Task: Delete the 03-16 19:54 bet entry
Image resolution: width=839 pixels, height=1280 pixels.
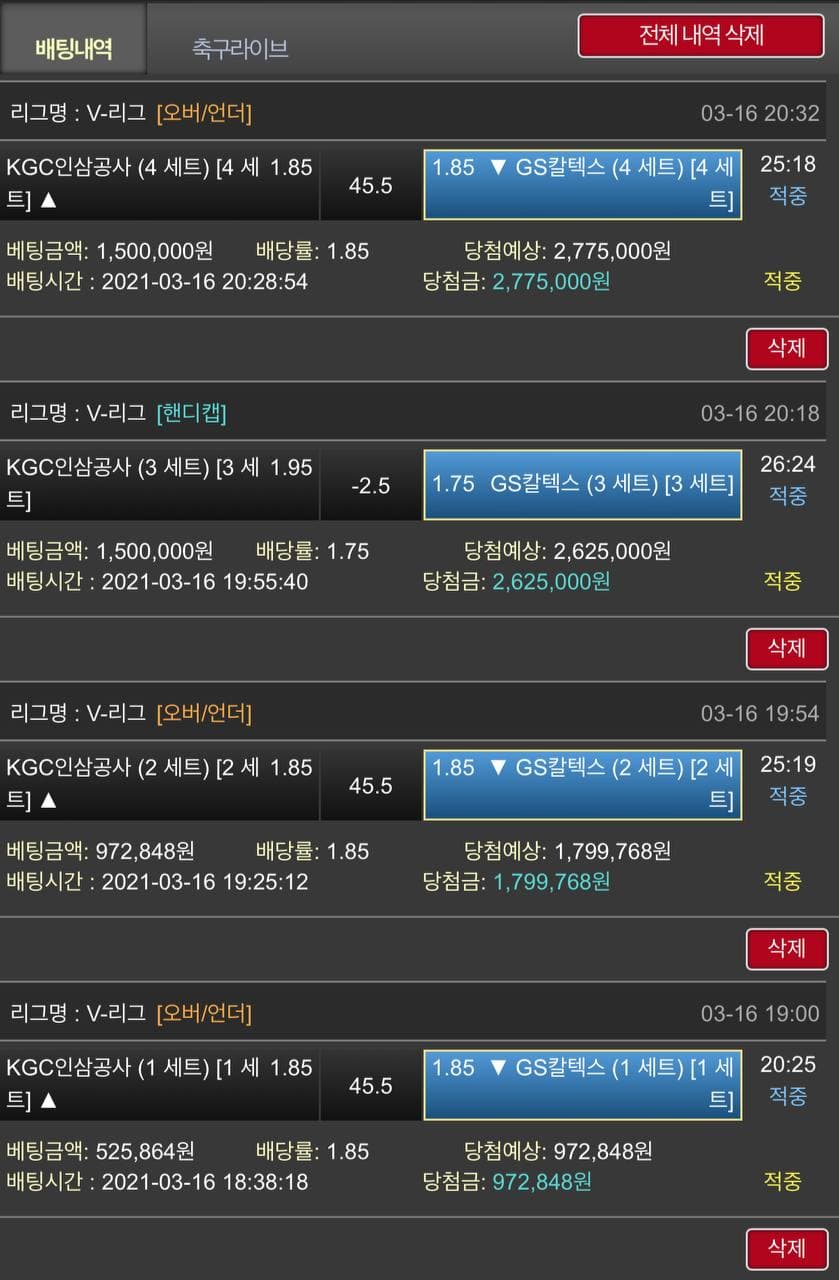Action: click(x=786, y=948)
